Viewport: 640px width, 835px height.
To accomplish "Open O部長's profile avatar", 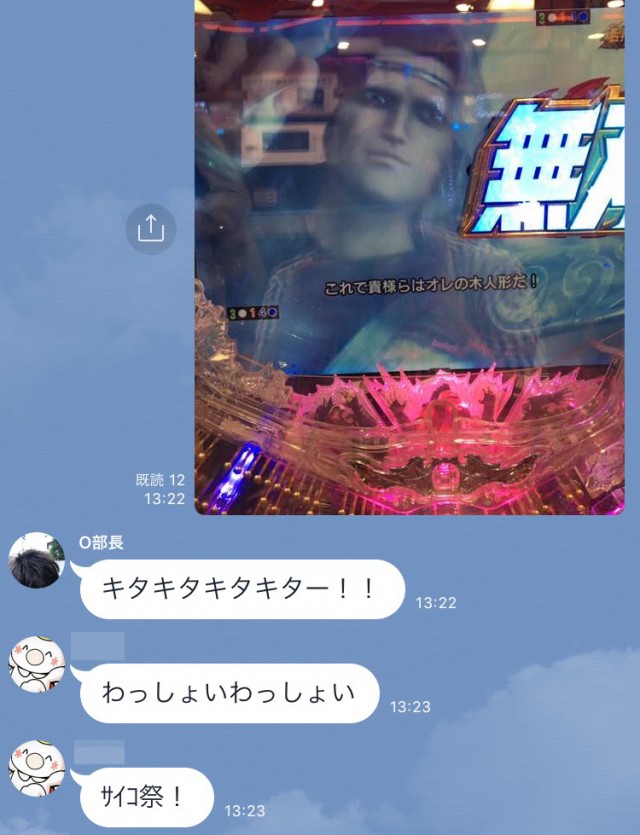I will [x=37, y=560].
